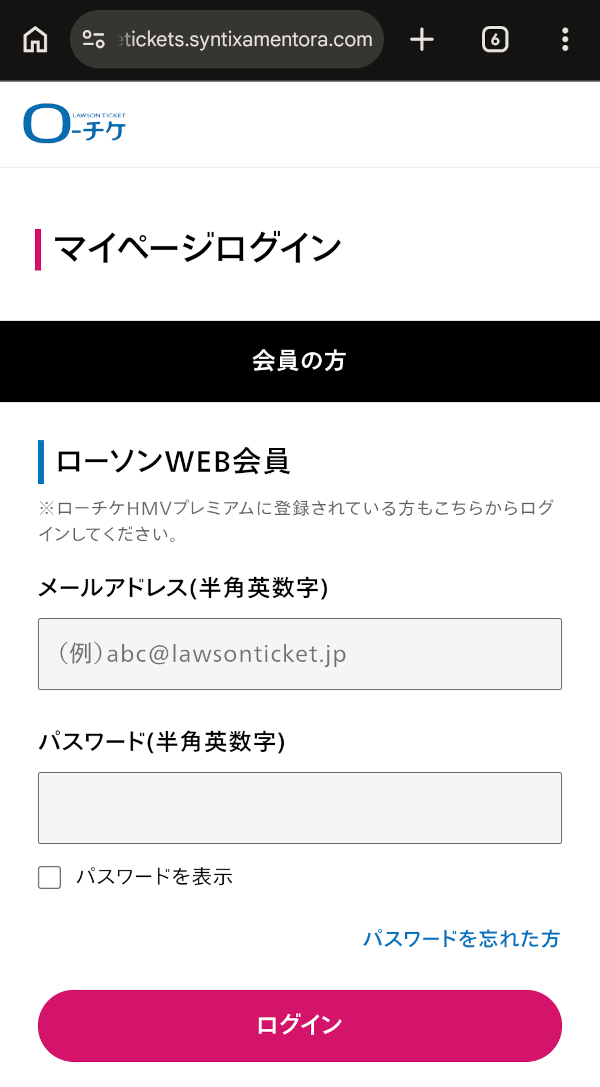Tap the browser home icon
Viewport: 600px width, 1087px height.
coord(35,40)
